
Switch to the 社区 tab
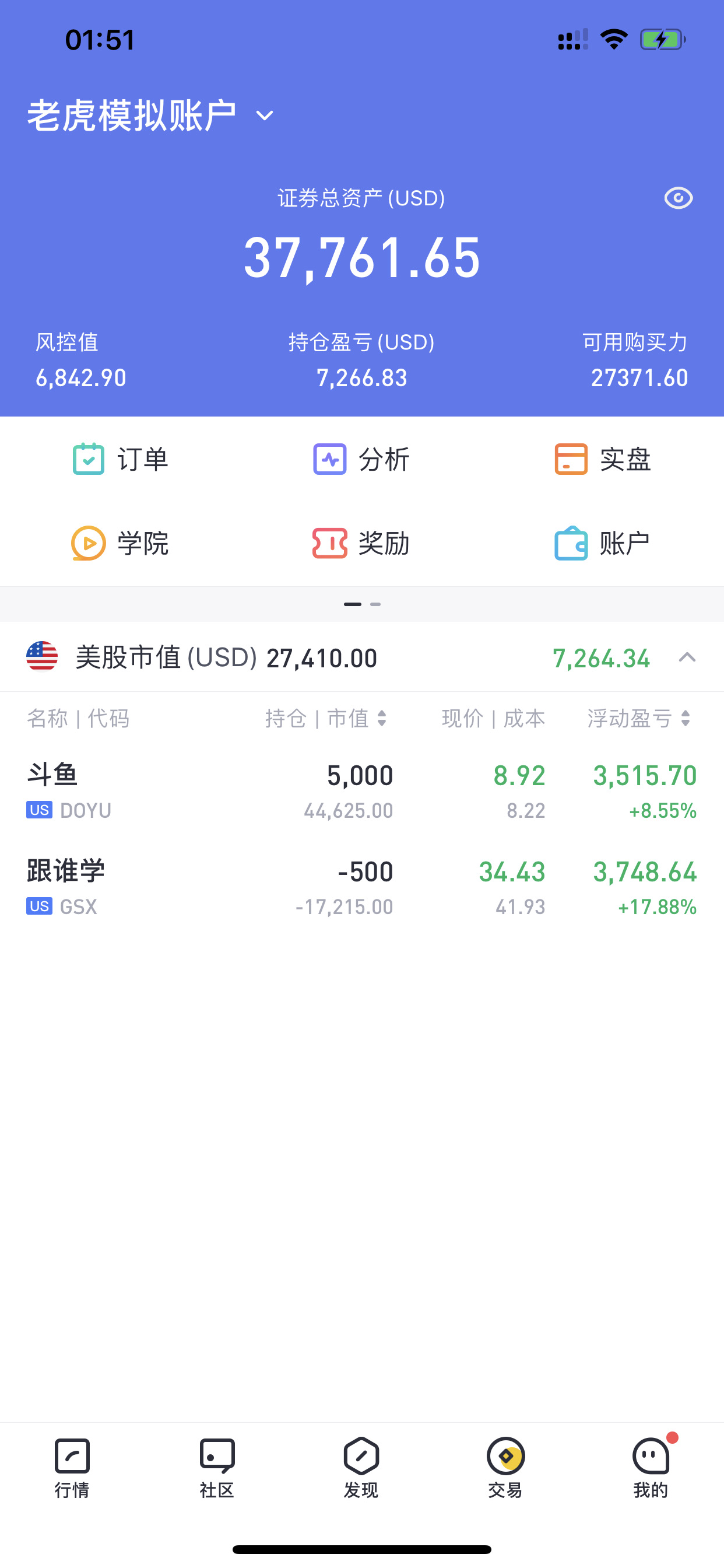click(x=217, y=1468)
